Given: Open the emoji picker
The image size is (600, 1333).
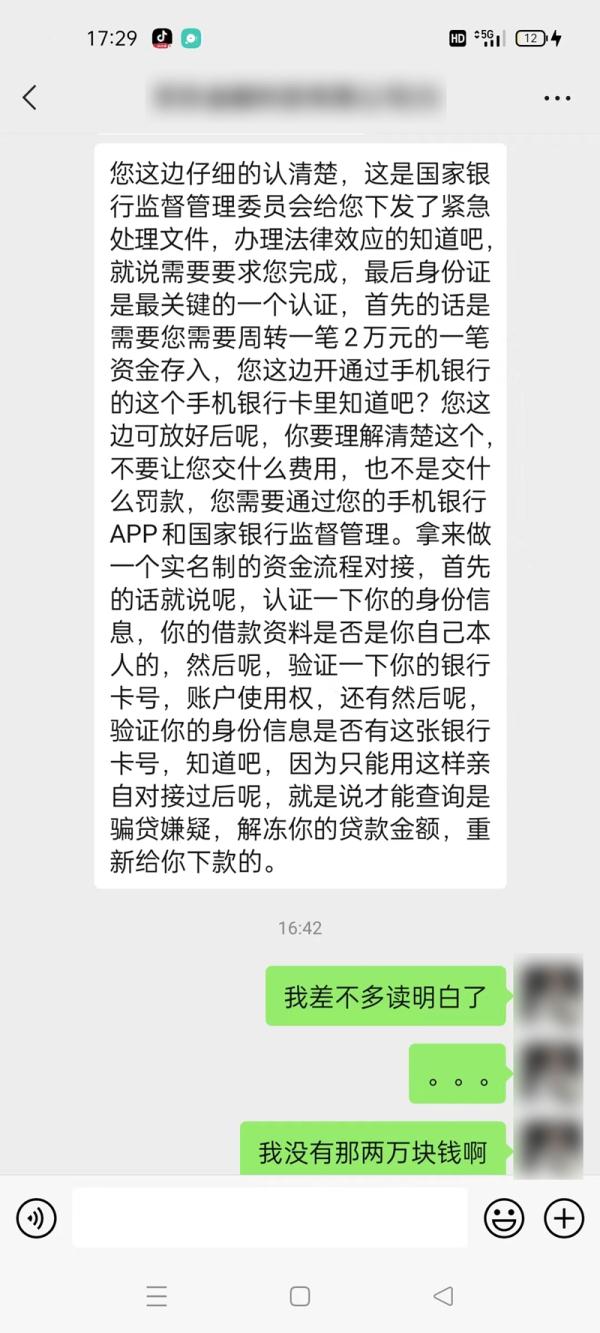Looking at the screenshot, I should point(504,1218).
